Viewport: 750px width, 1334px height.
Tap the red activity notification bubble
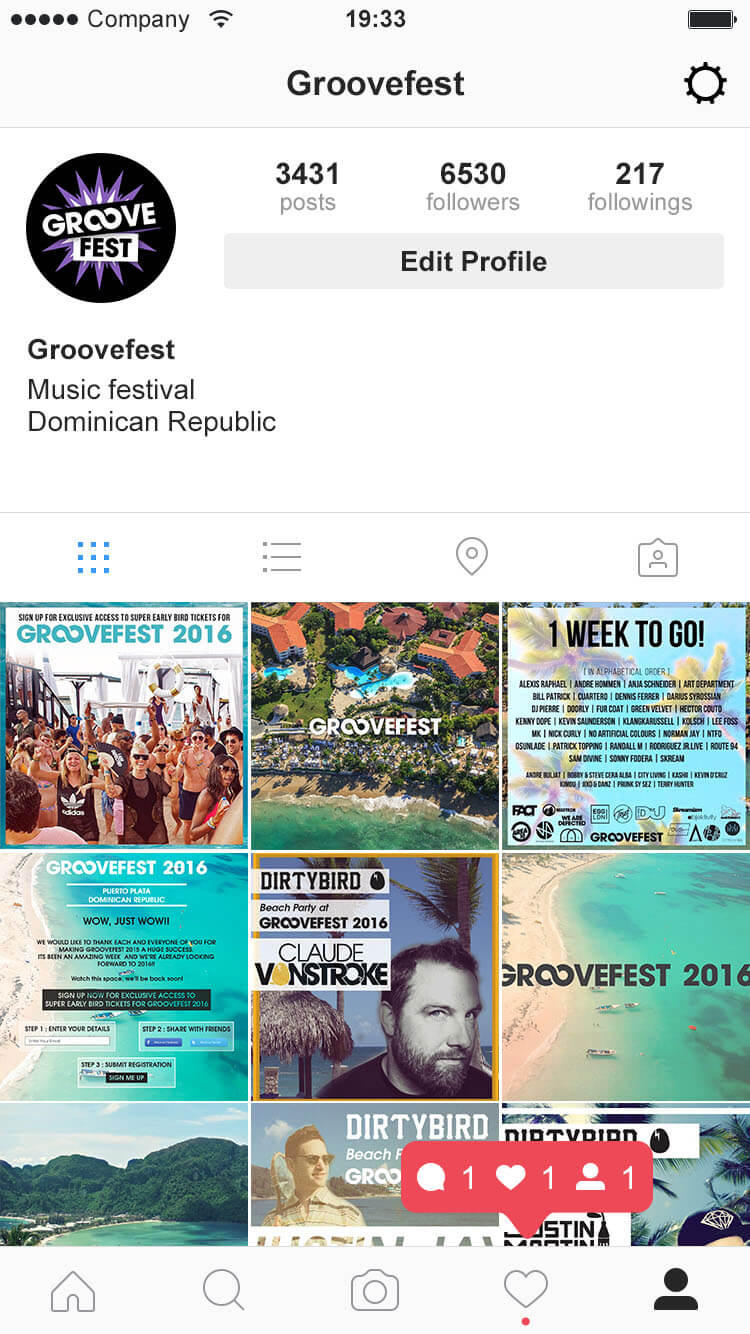pos(527,1178)
